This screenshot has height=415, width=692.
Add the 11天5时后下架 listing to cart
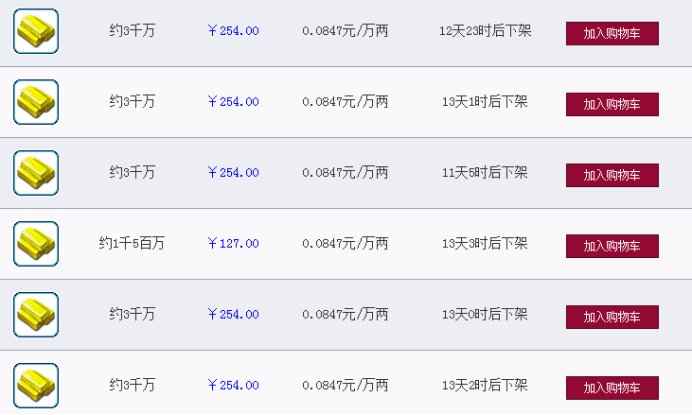click(612, 175)
